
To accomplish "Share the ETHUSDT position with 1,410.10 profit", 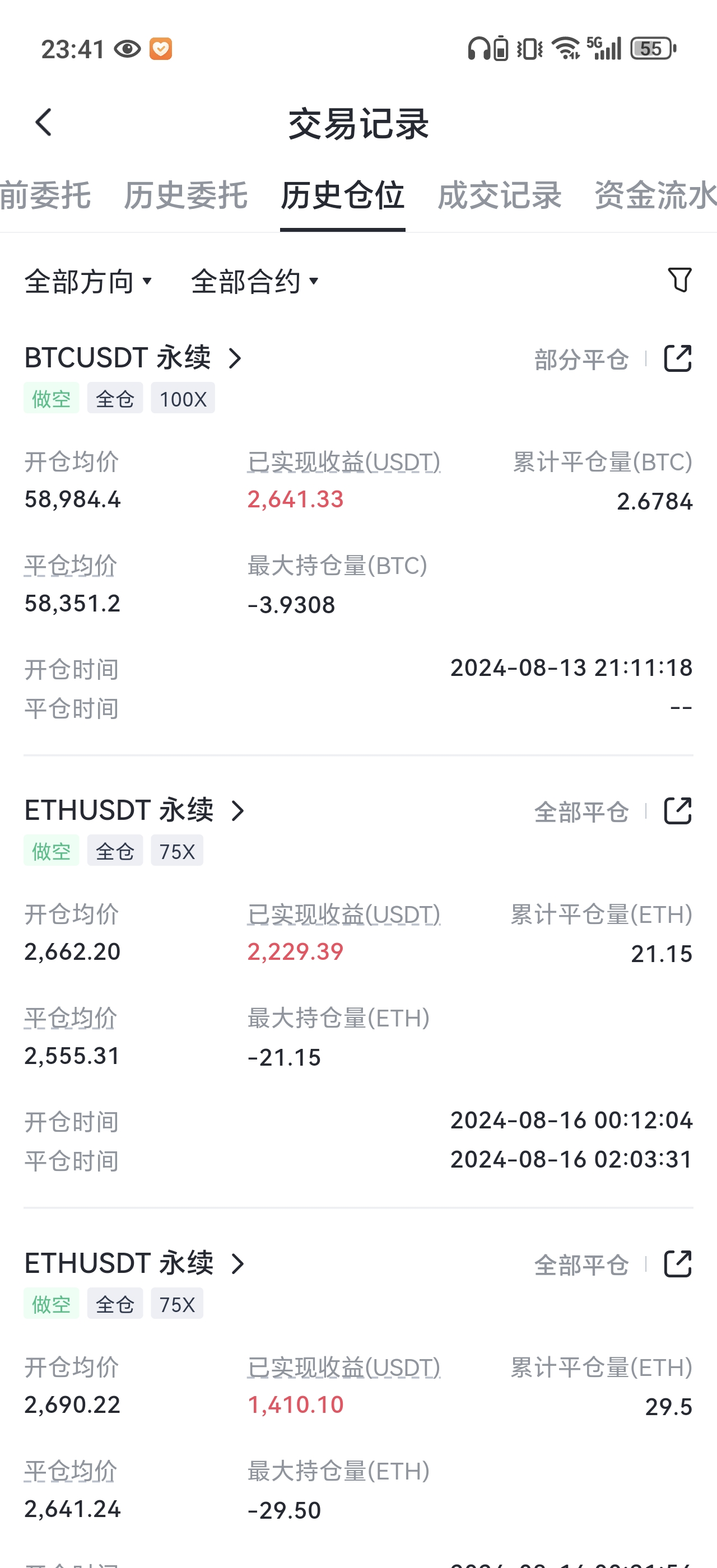I will 677,1264.
